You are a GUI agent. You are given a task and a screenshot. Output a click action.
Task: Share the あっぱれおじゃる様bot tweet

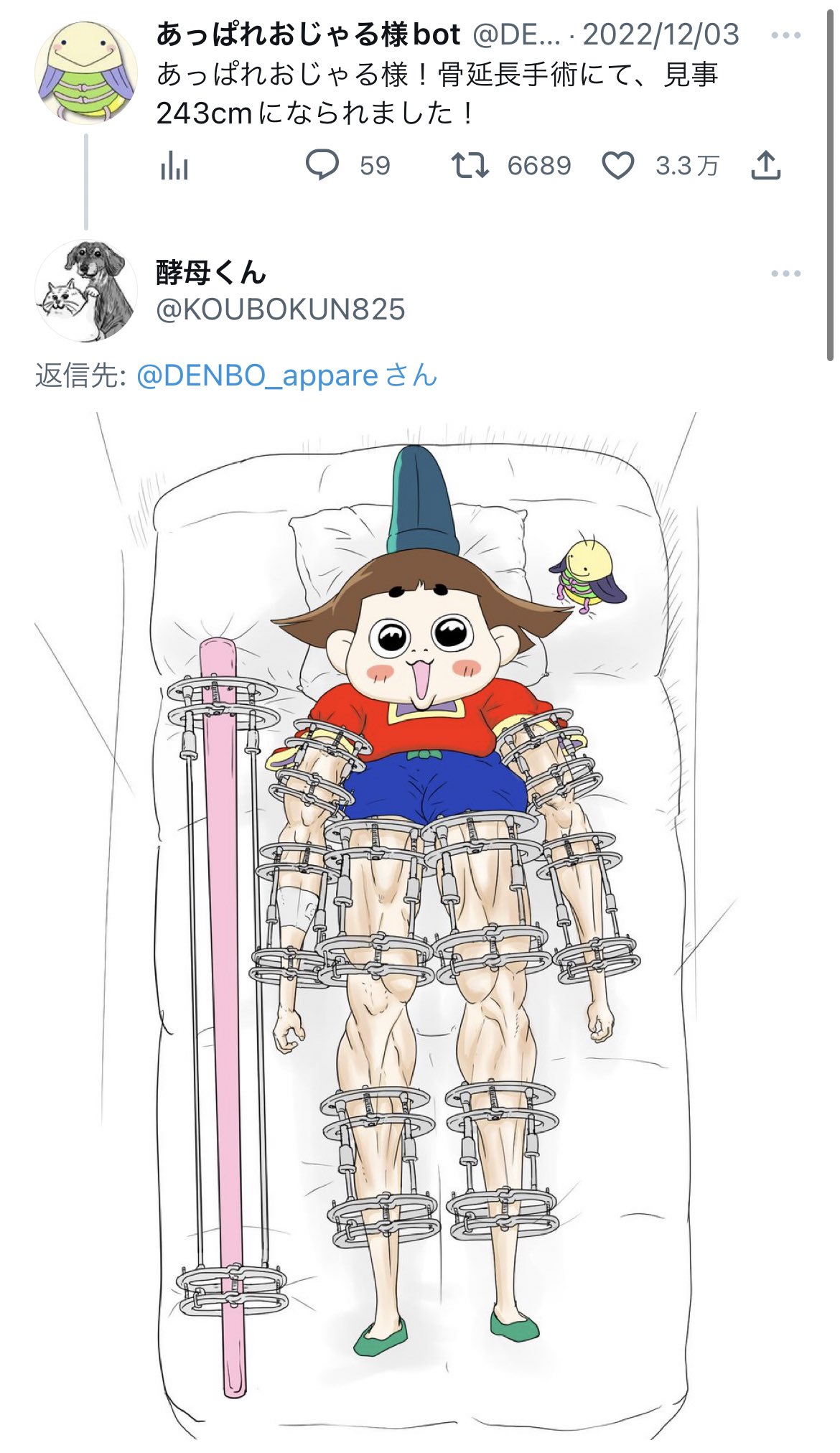click(765, 165)
